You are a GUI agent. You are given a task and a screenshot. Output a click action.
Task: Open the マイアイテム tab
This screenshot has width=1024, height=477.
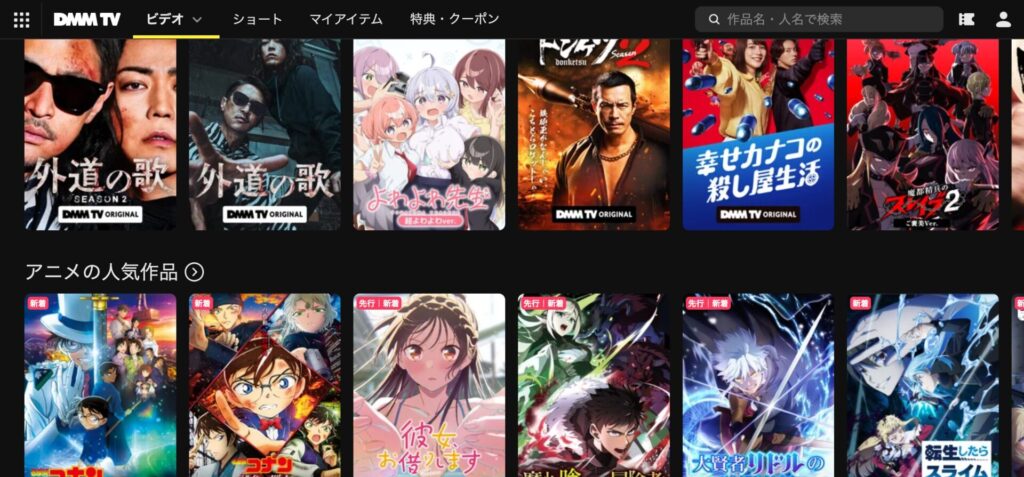pyautogui.click(x=345, y=19)
